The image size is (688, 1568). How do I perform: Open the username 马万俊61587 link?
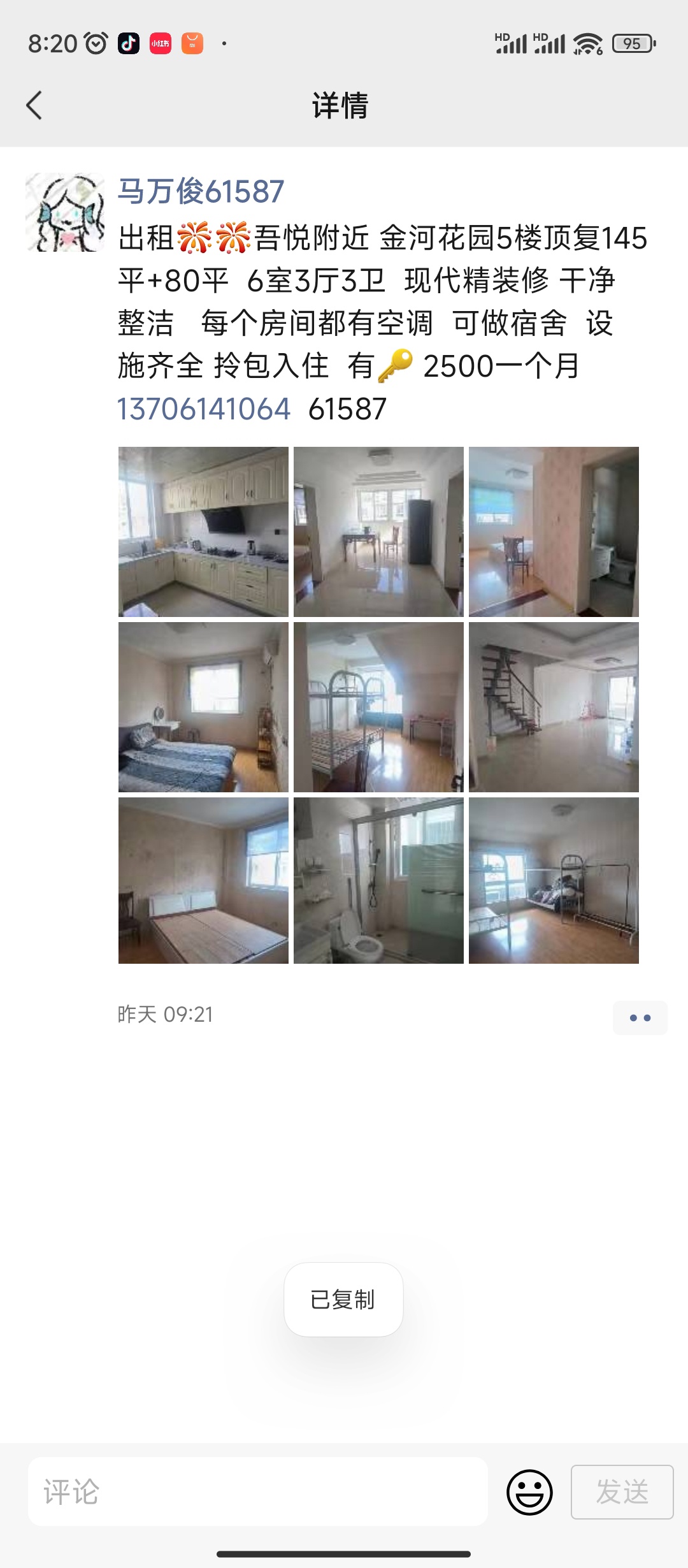(x=201, y=192)
